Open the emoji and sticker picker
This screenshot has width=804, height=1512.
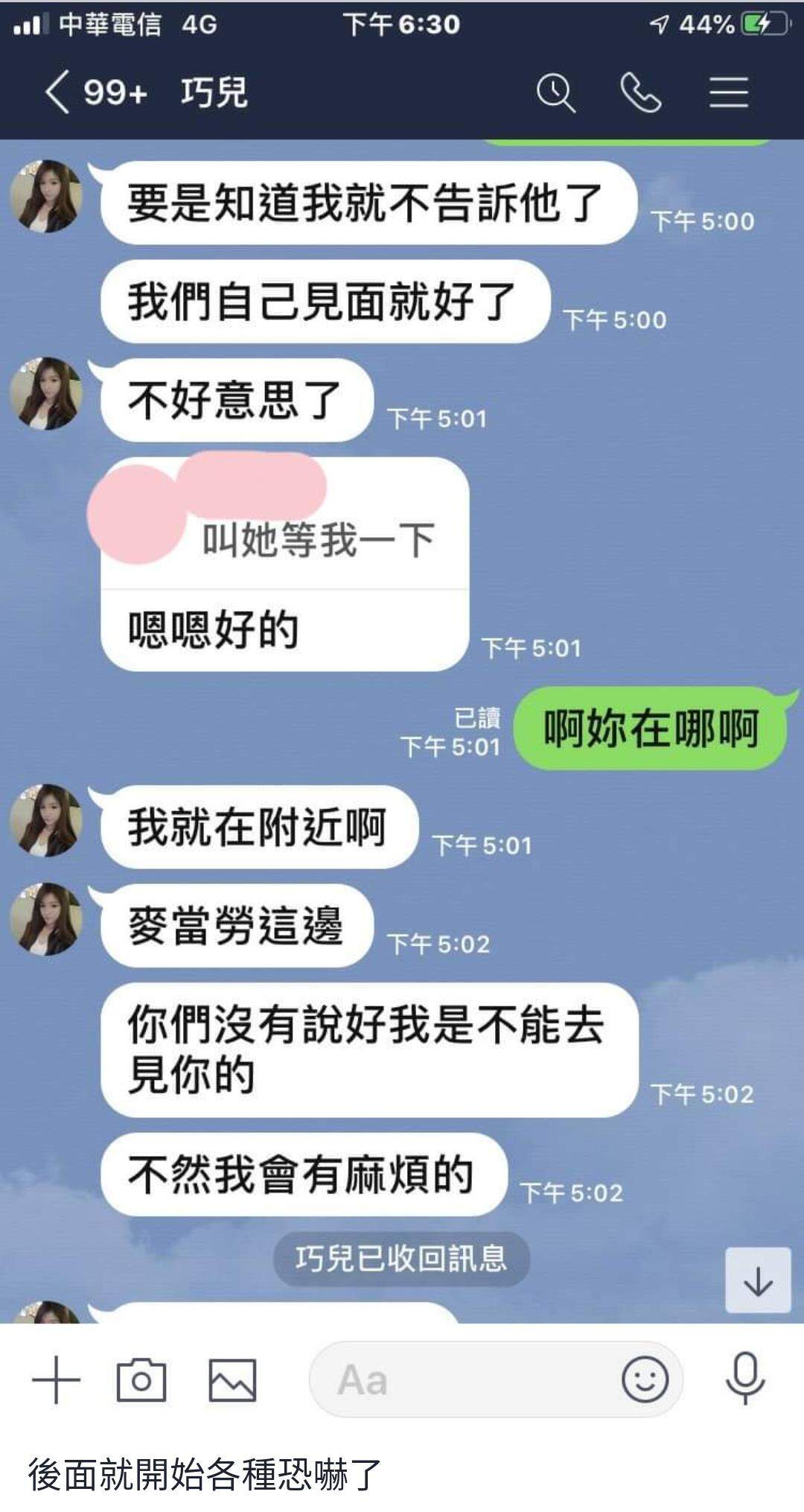(x=645, y=1379)
